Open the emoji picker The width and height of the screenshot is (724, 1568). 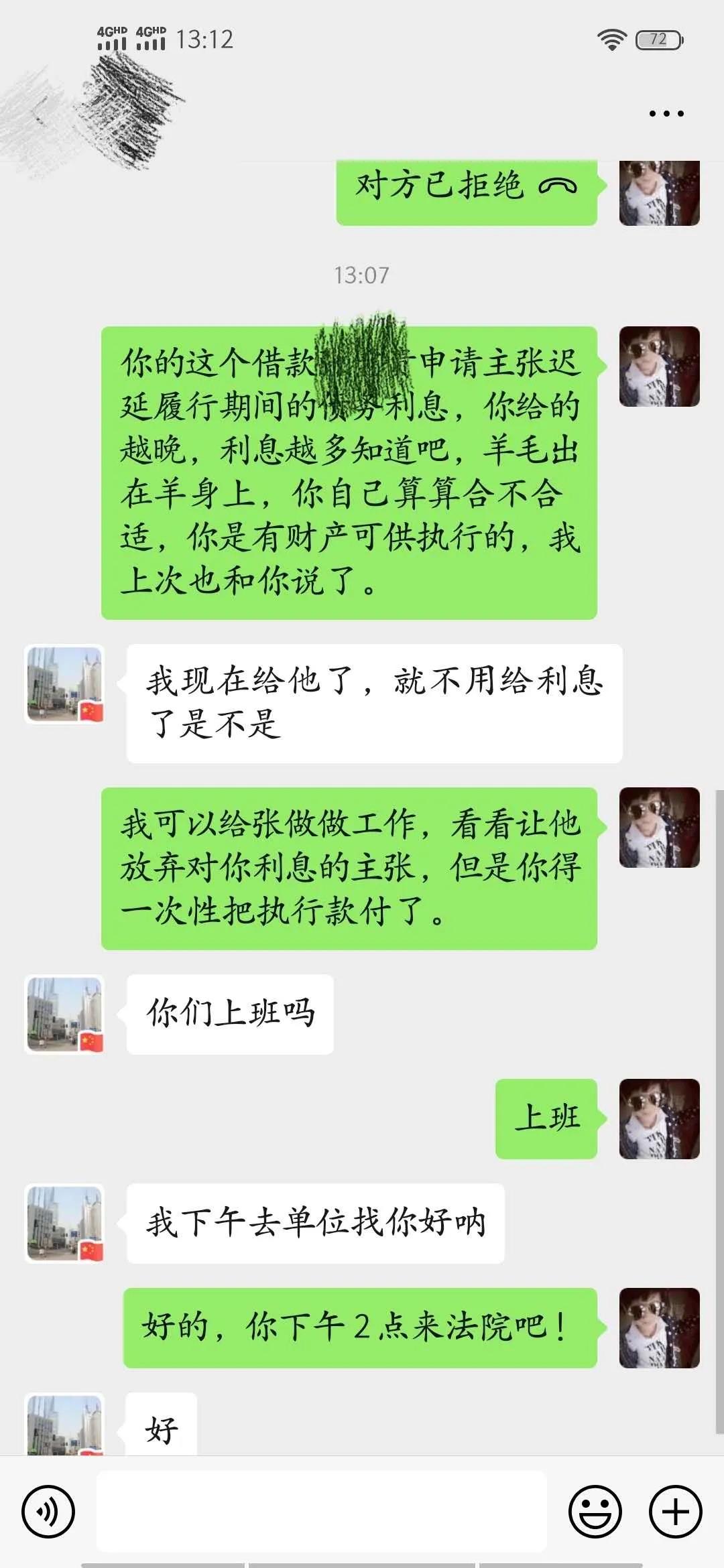595,1512
